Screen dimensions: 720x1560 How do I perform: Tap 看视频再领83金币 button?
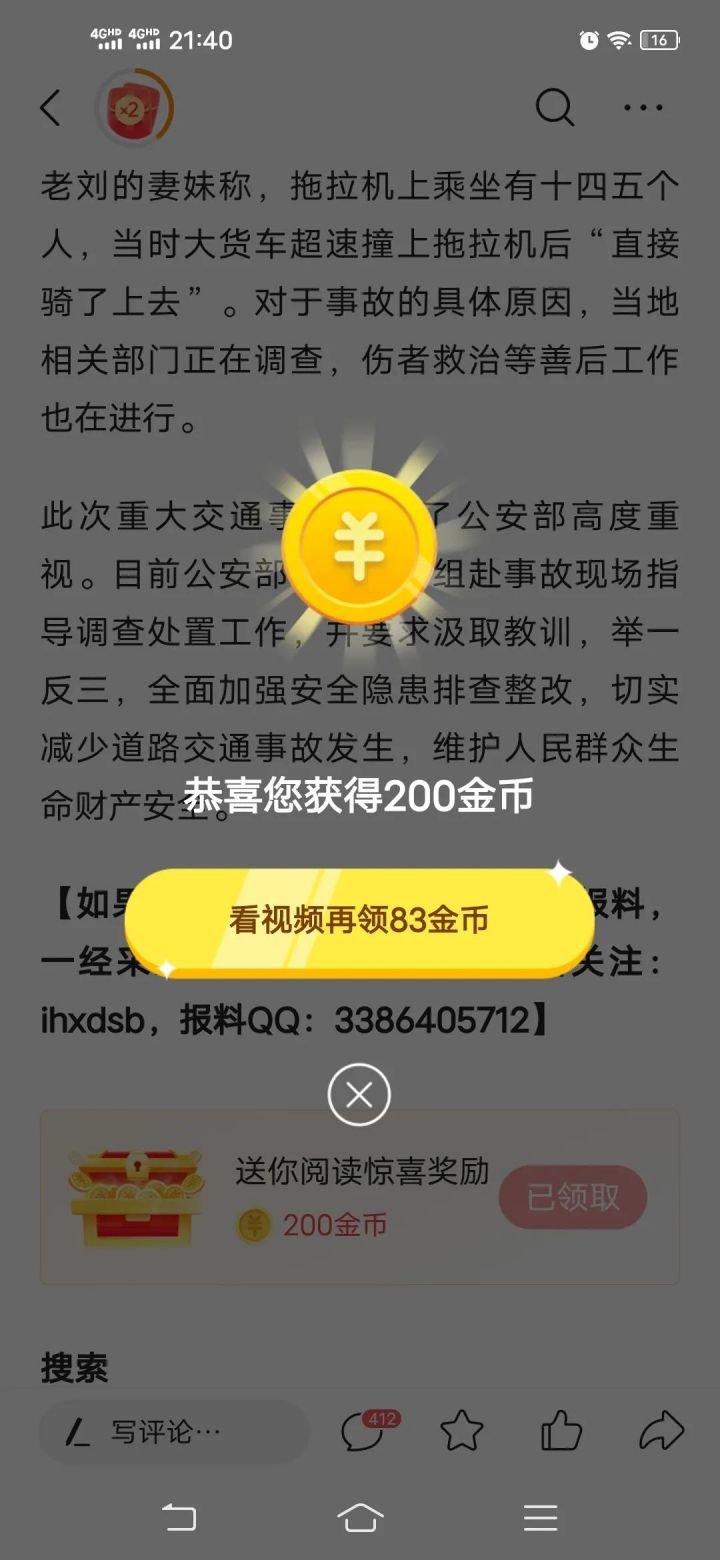click(x=359, y=921)
